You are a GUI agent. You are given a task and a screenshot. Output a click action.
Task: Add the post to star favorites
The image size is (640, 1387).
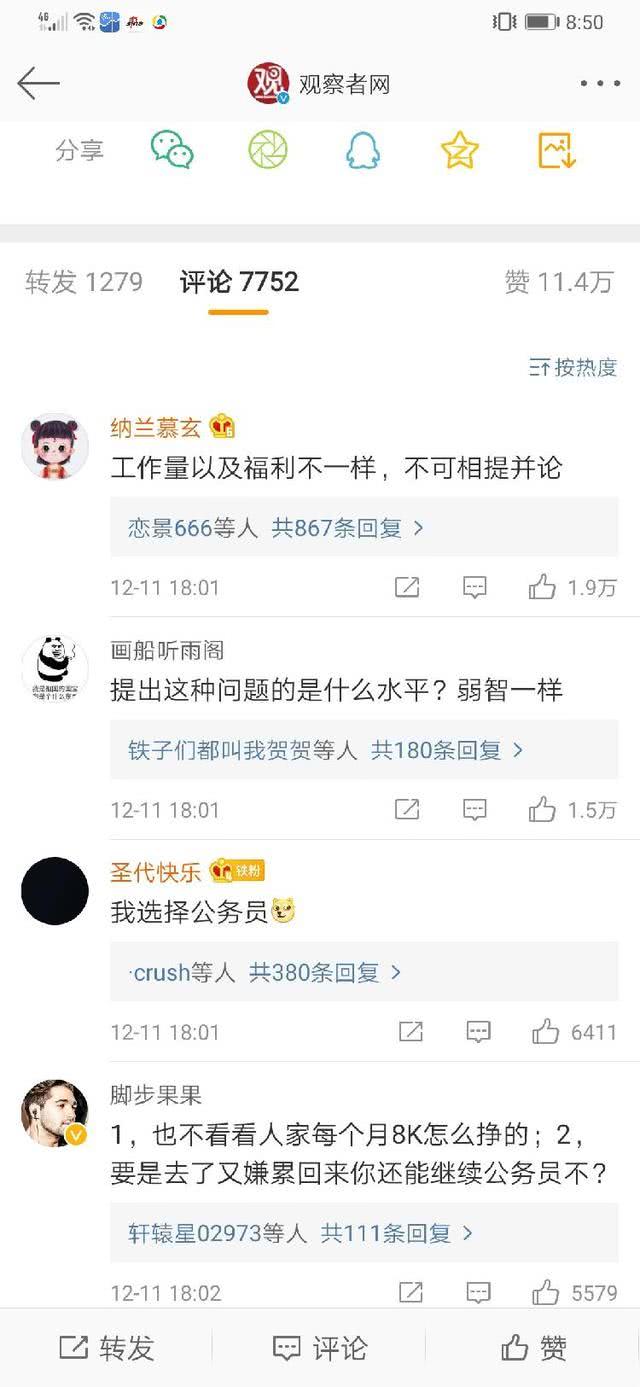click(x=460, y=150)
